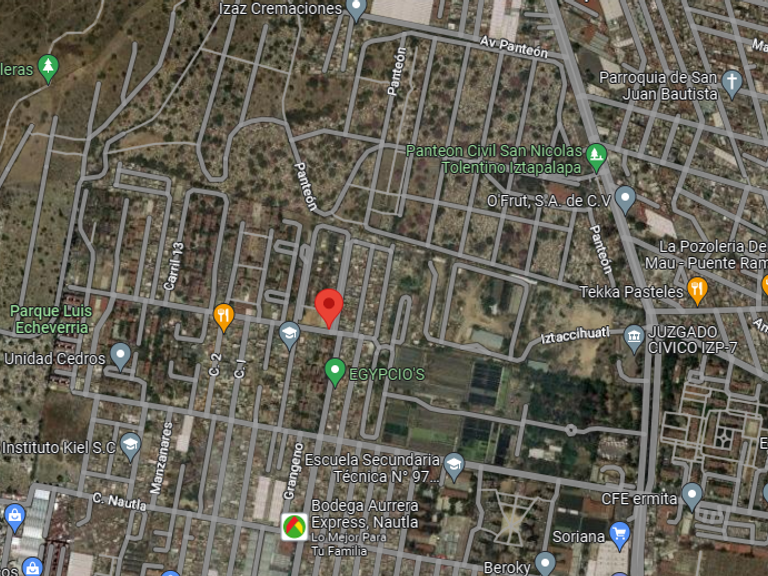Viewport: 768px width, 576px height.
Task: Tap the Unidad Cedros location pin
Action: click(x=121, y=355)
